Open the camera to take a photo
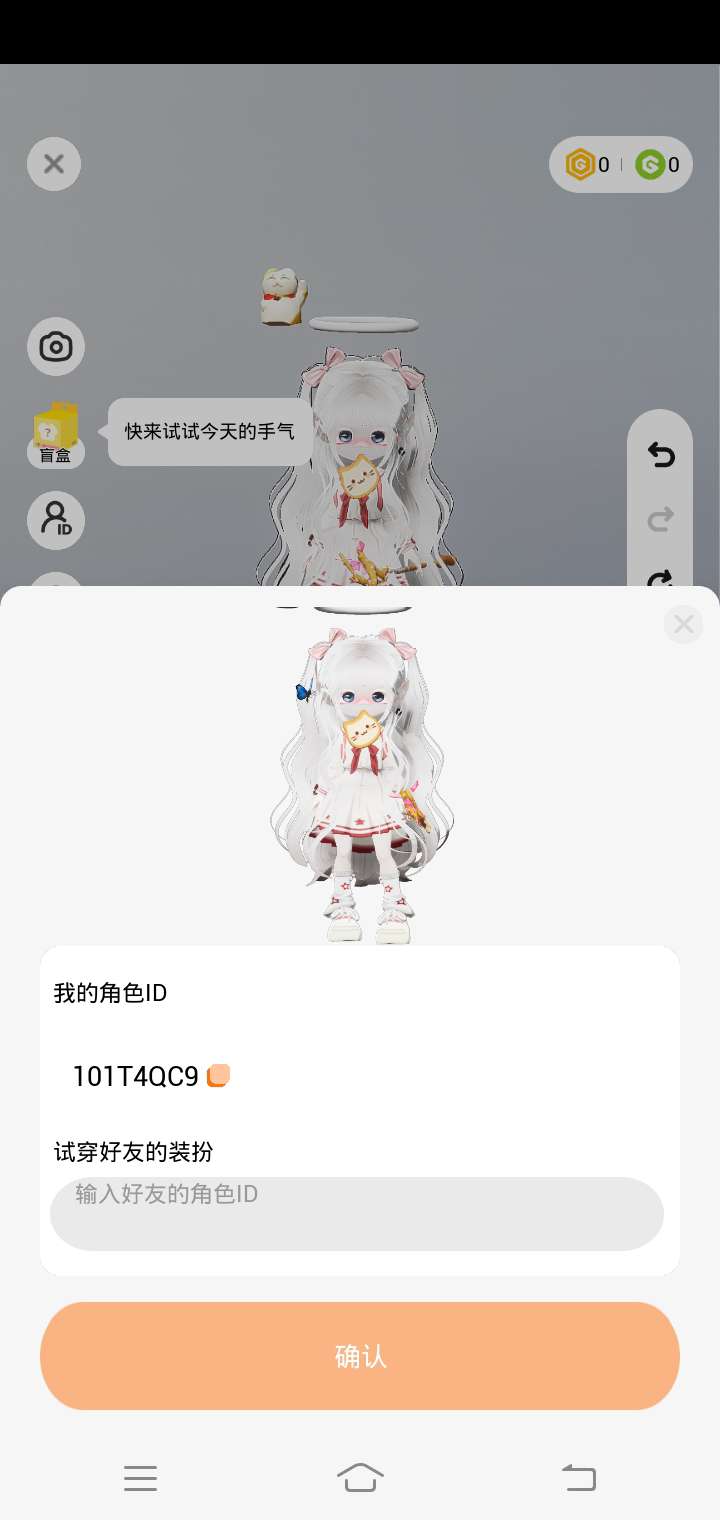Image resolution: width=720 pixels, height=1520 pixels. (56, 347)
